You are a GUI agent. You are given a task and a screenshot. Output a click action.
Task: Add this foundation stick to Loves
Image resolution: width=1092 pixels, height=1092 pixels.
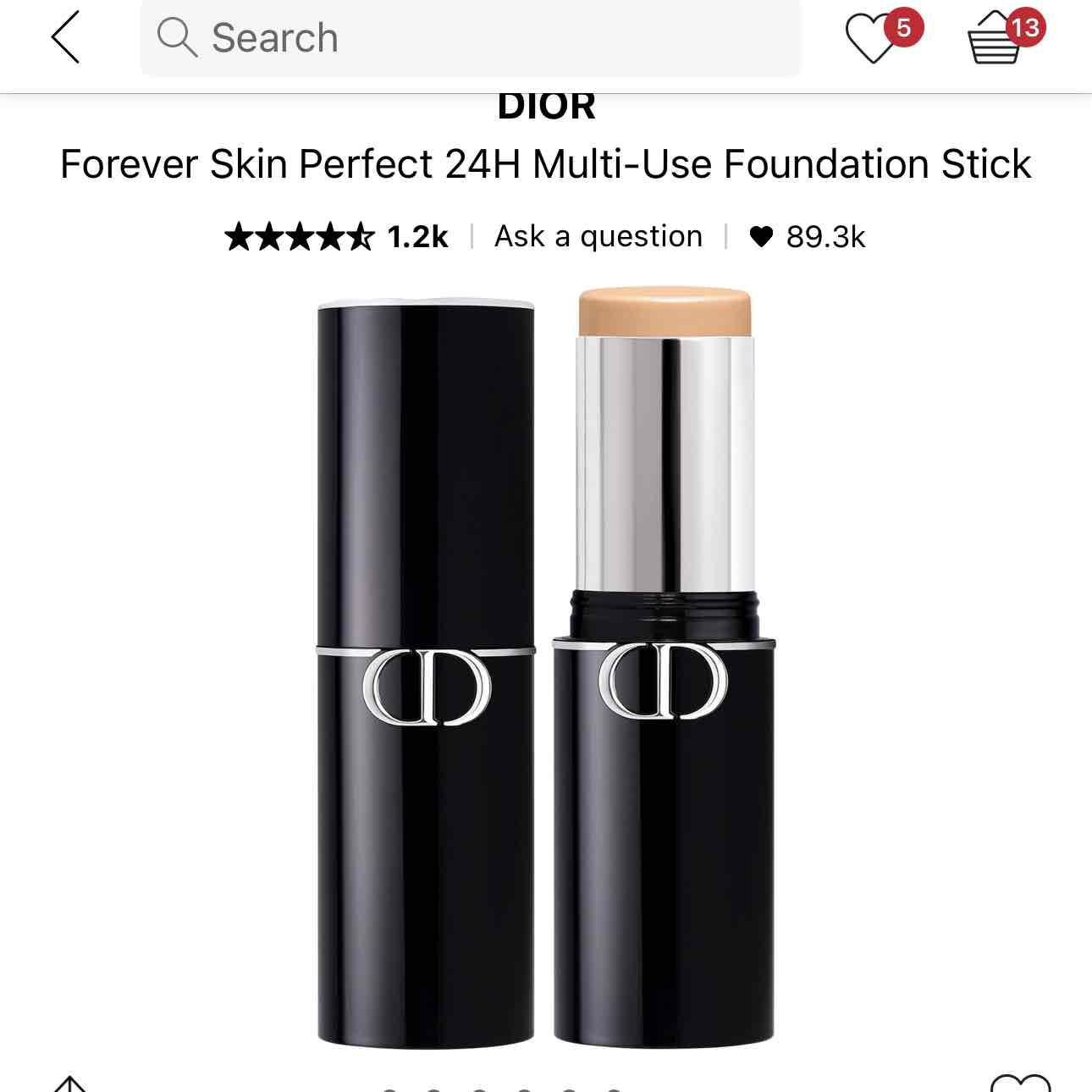pyautogui.click(x=1020, y=1083)
